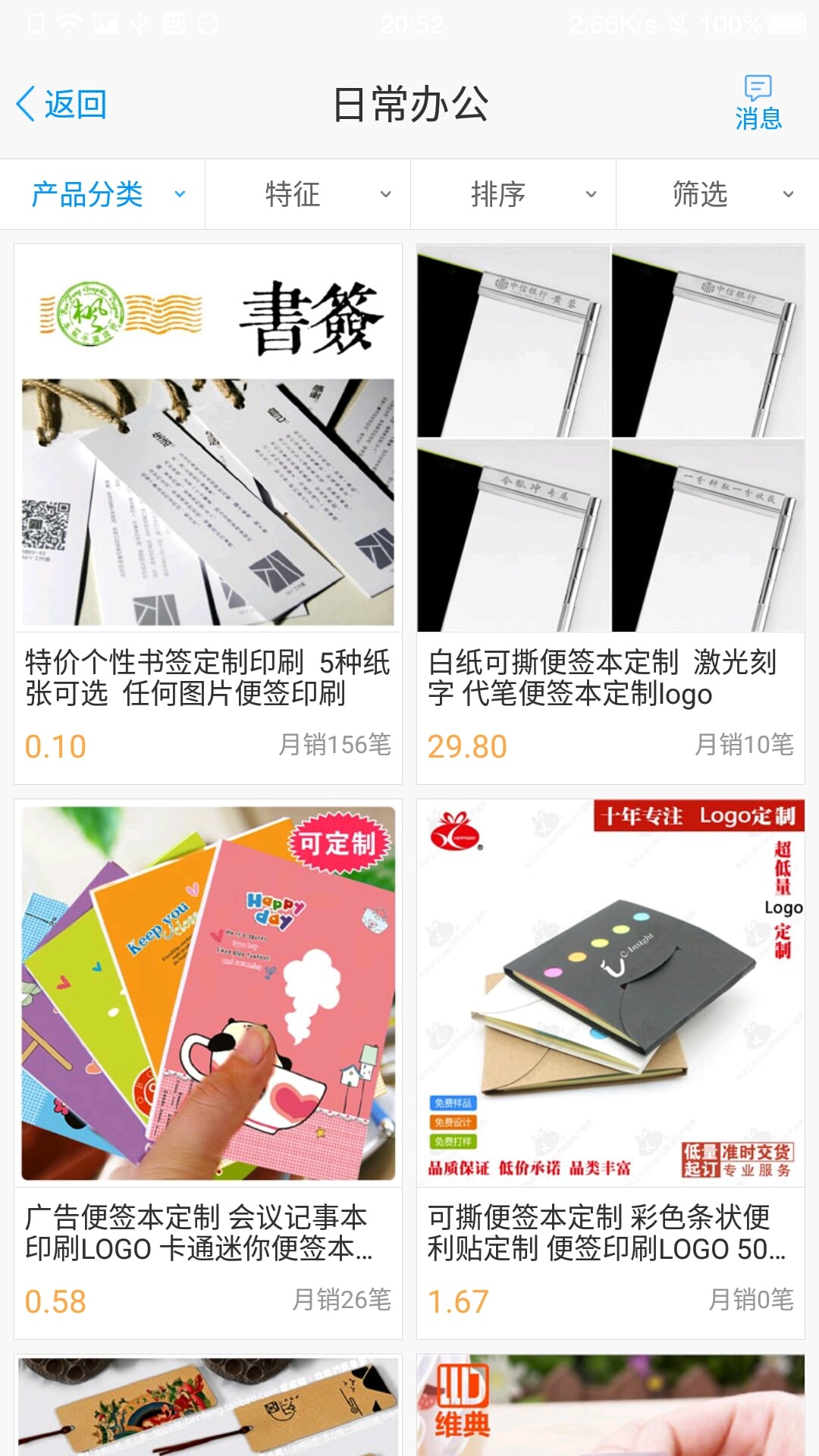Open the 维典 product tile

(x=610, y=1405)
